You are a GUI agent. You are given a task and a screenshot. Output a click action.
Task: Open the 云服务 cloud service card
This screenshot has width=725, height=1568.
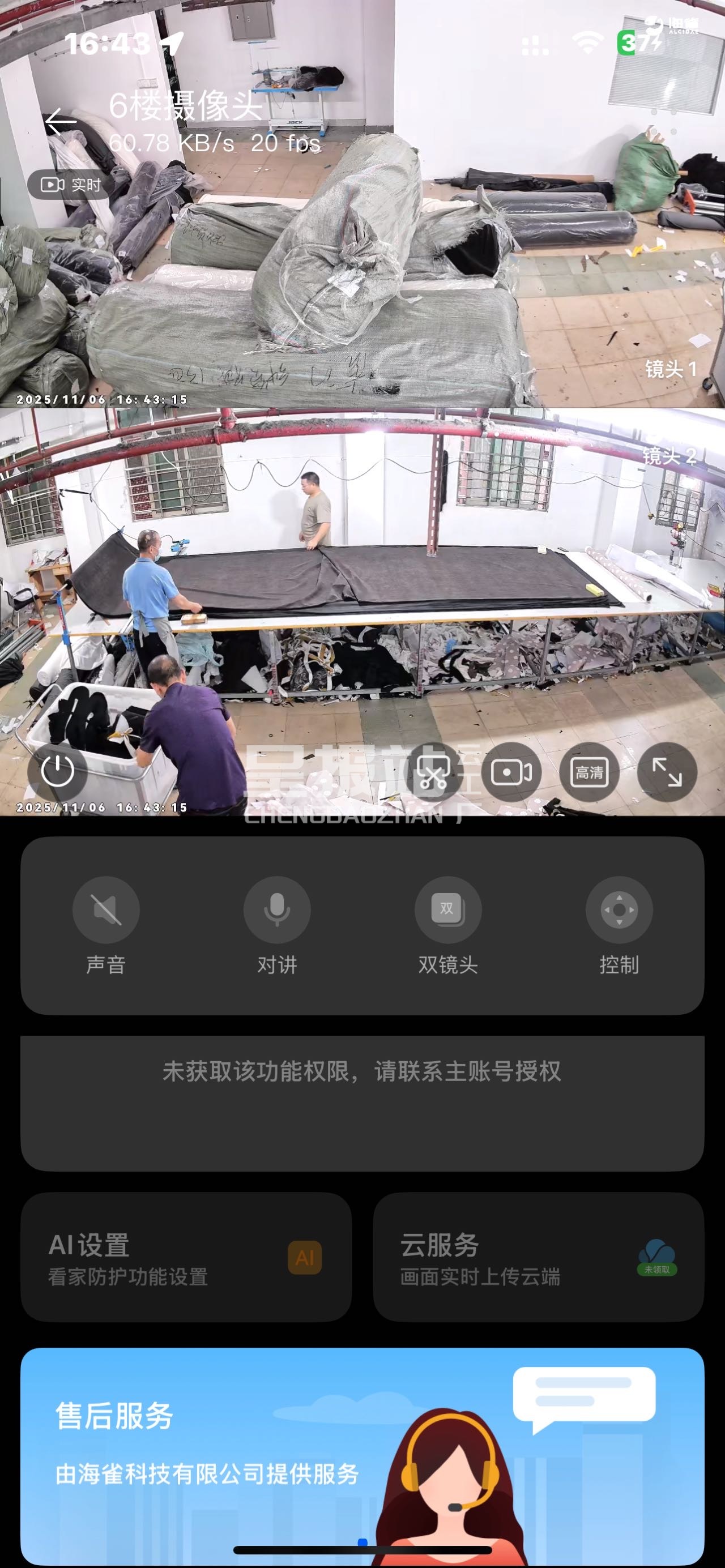click(x=538, y=1258)
